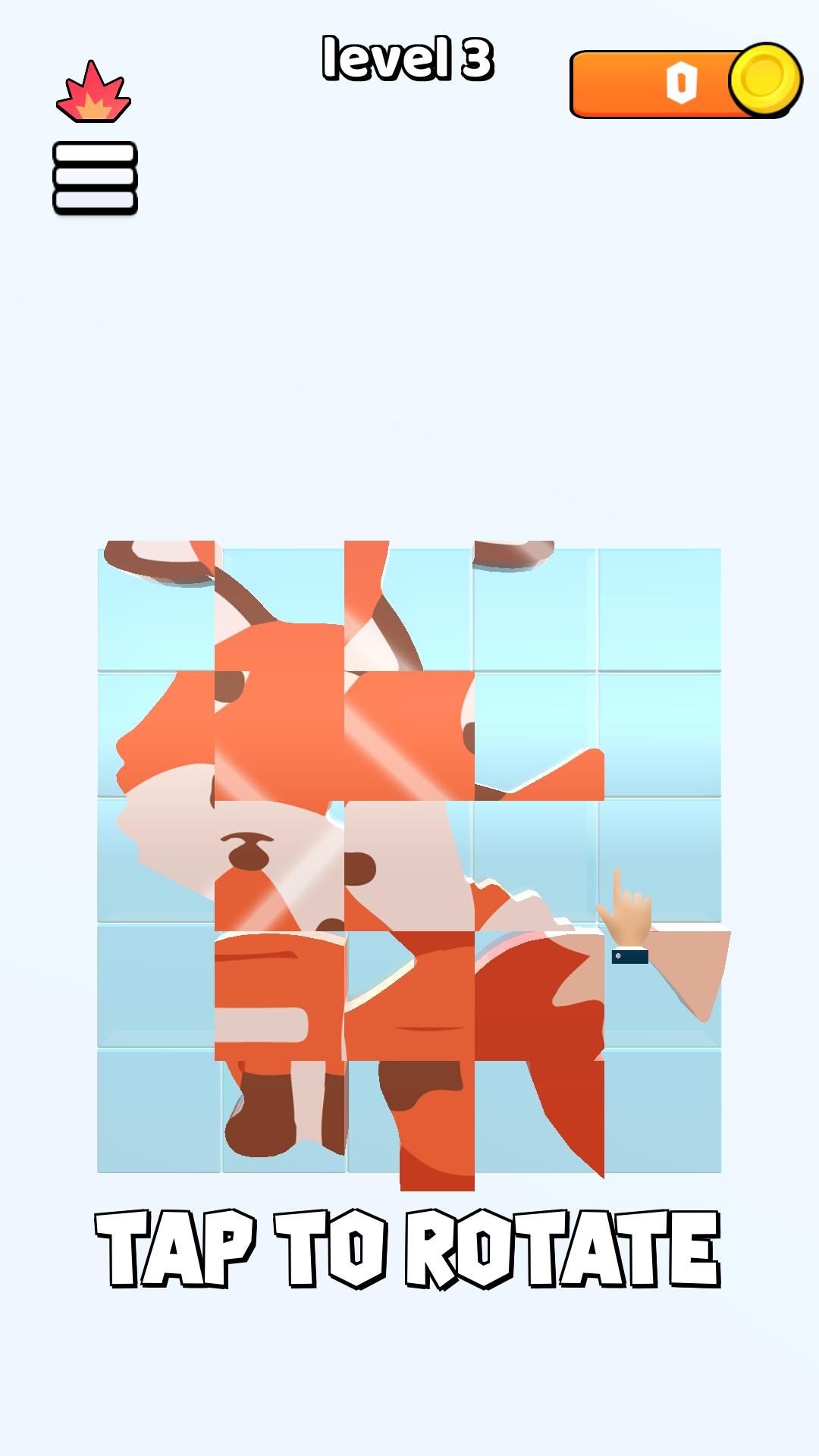Open the hamburger menu
819x1456 pixels.
coord(95,178)
